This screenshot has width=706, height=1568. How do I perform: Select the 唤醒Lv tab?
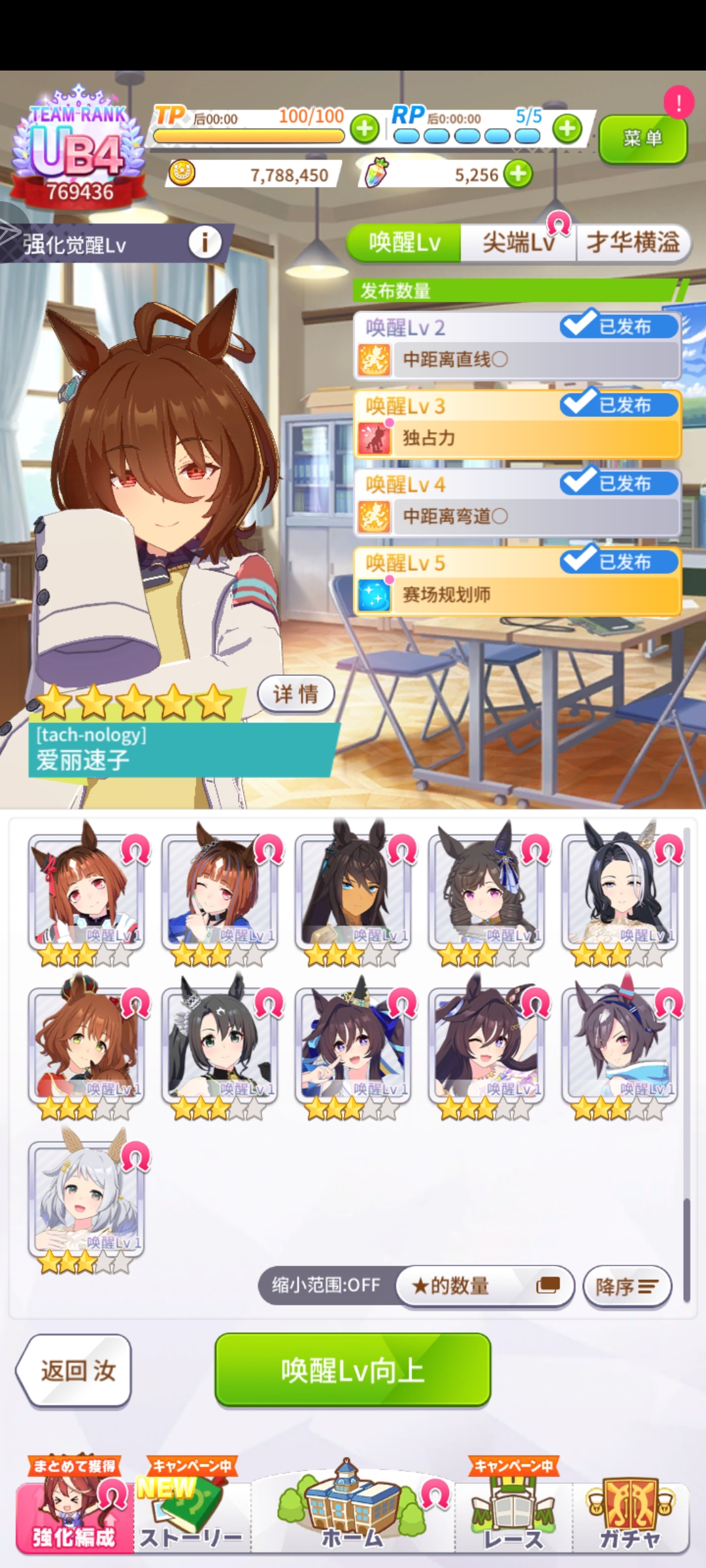click(x=404, y=243)
